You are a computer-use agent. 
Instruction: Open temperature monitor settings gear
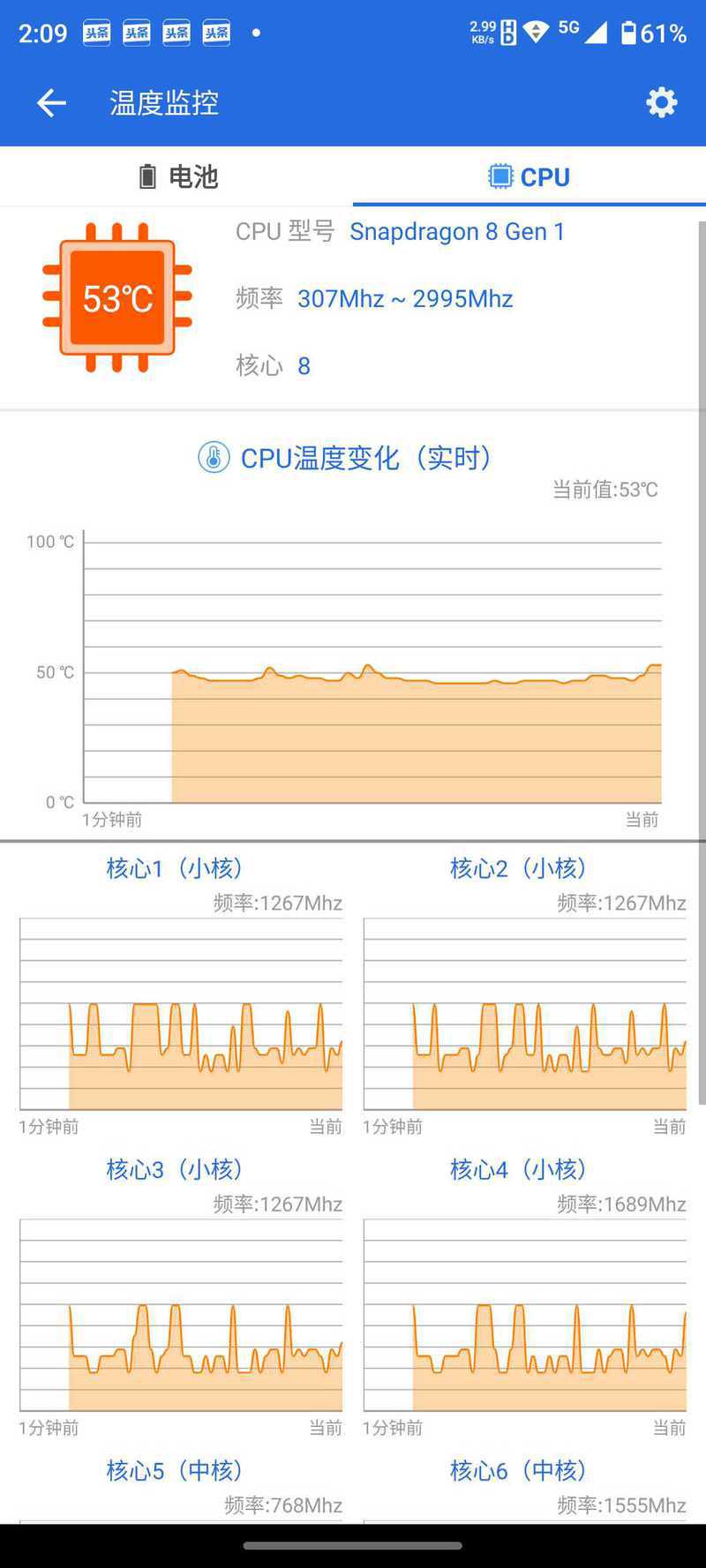[662, 103]
